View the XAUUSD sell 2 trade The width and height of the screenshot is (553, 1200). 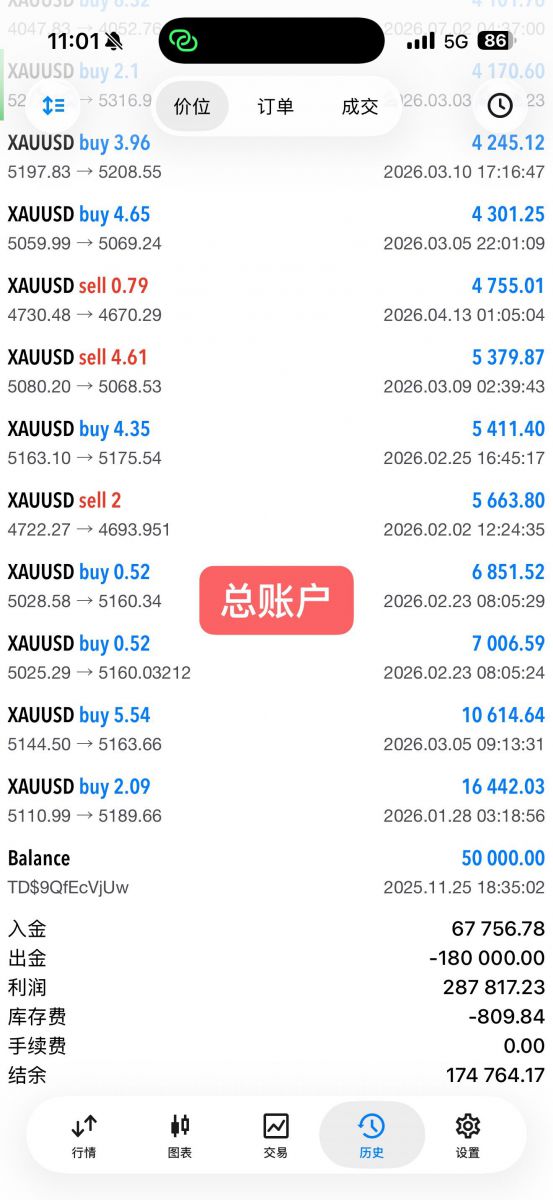click(x=276, y=514)
